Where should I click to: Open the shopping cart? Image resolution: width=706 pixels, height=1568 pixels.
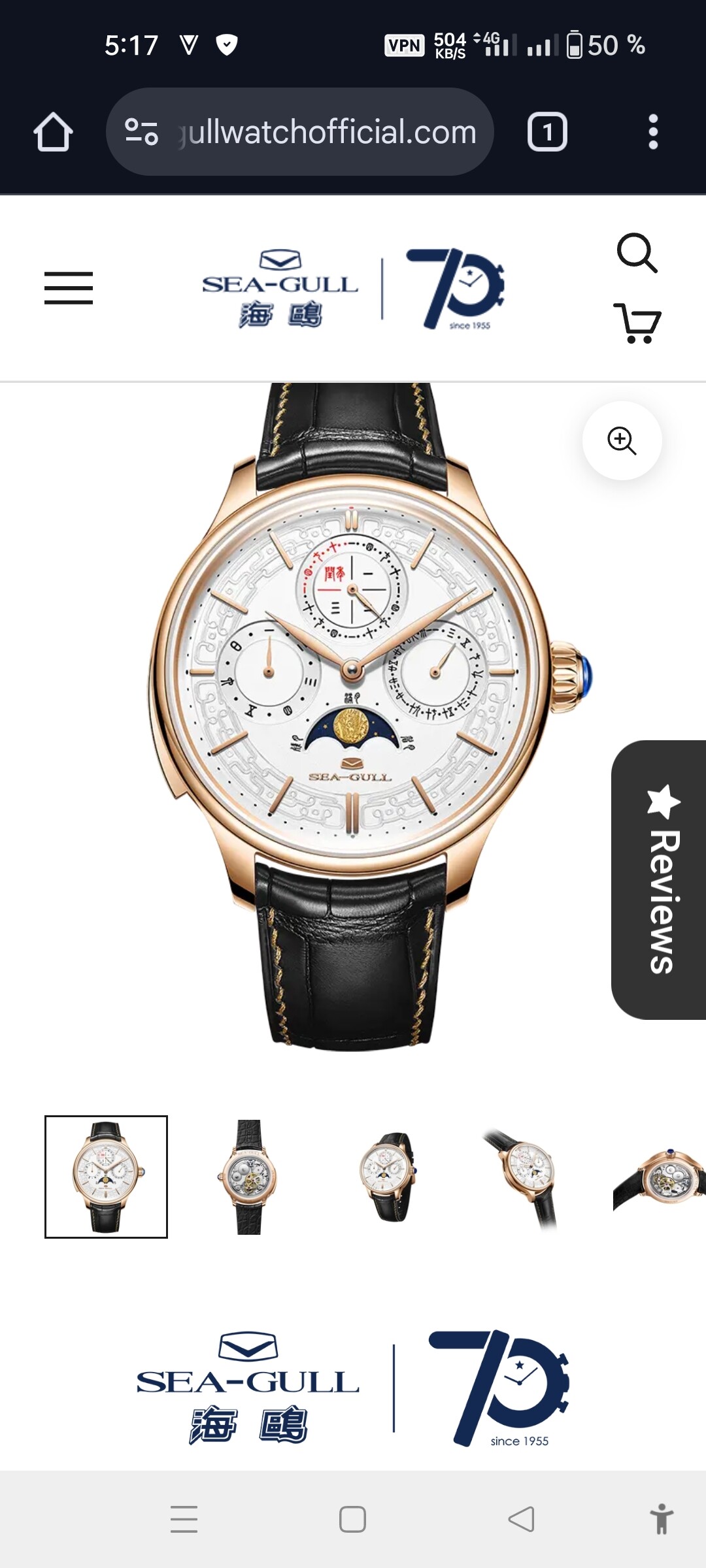[637, 323]
